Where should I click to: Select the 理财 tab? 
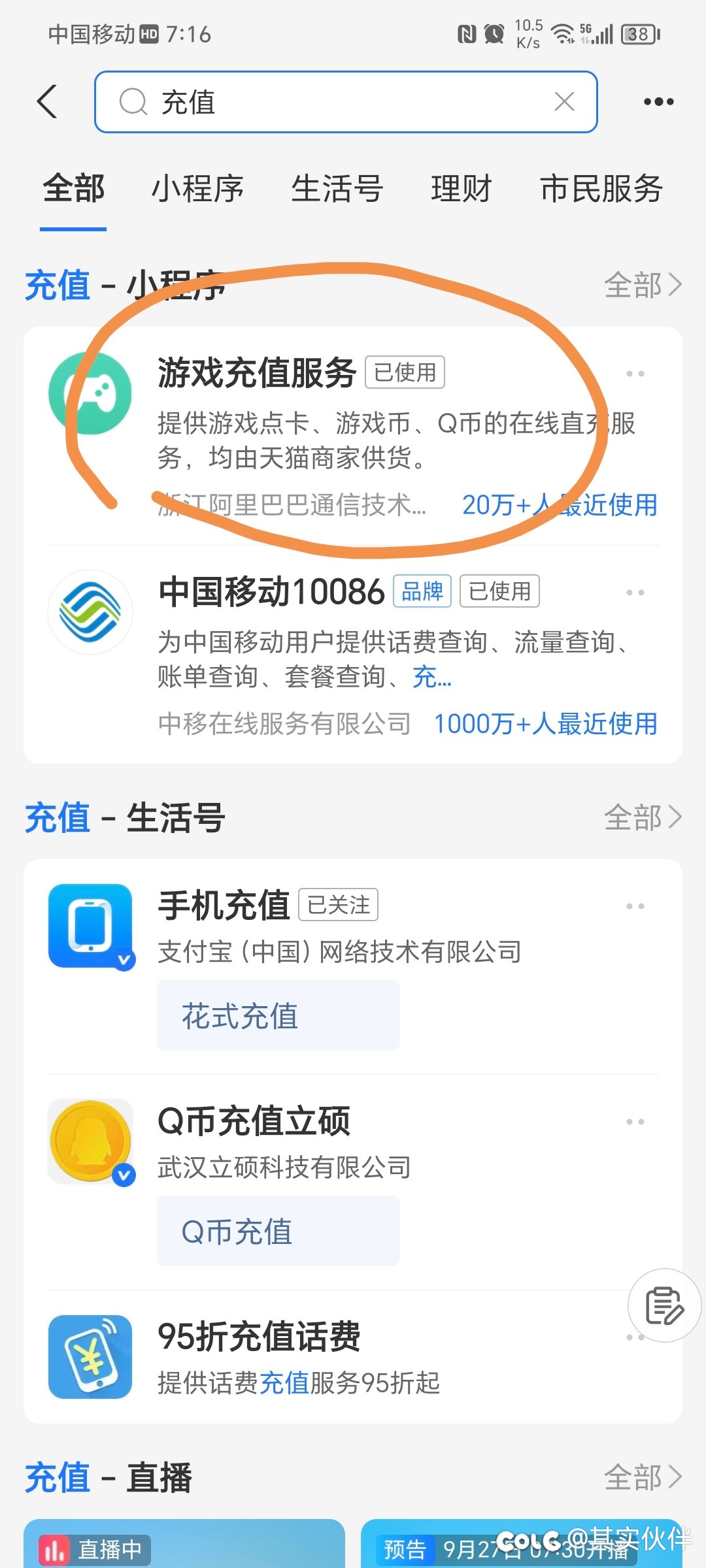click(461, 189)
